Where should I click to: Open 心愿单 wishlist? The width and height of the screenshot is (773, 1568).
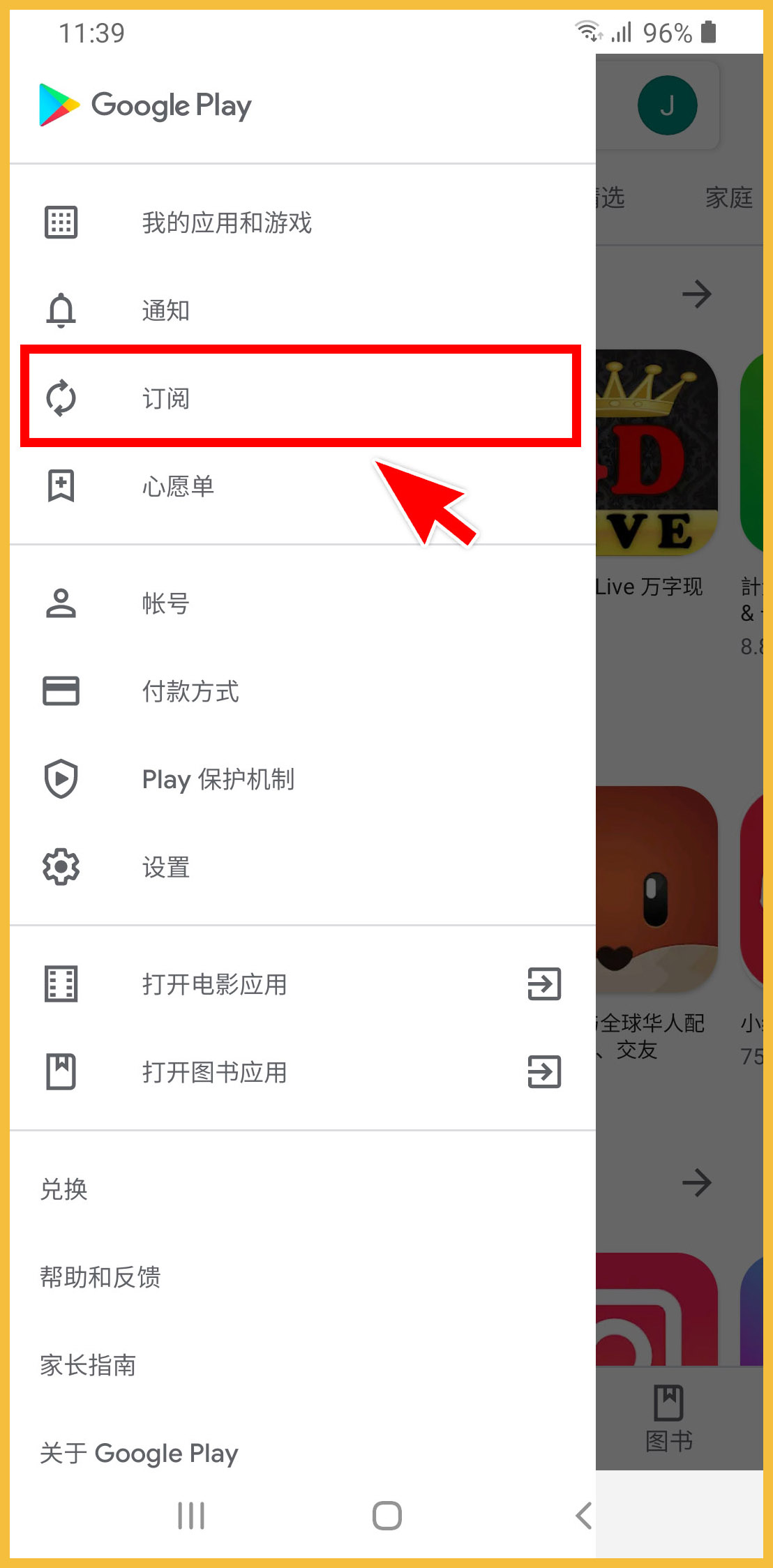pos(178,486)
